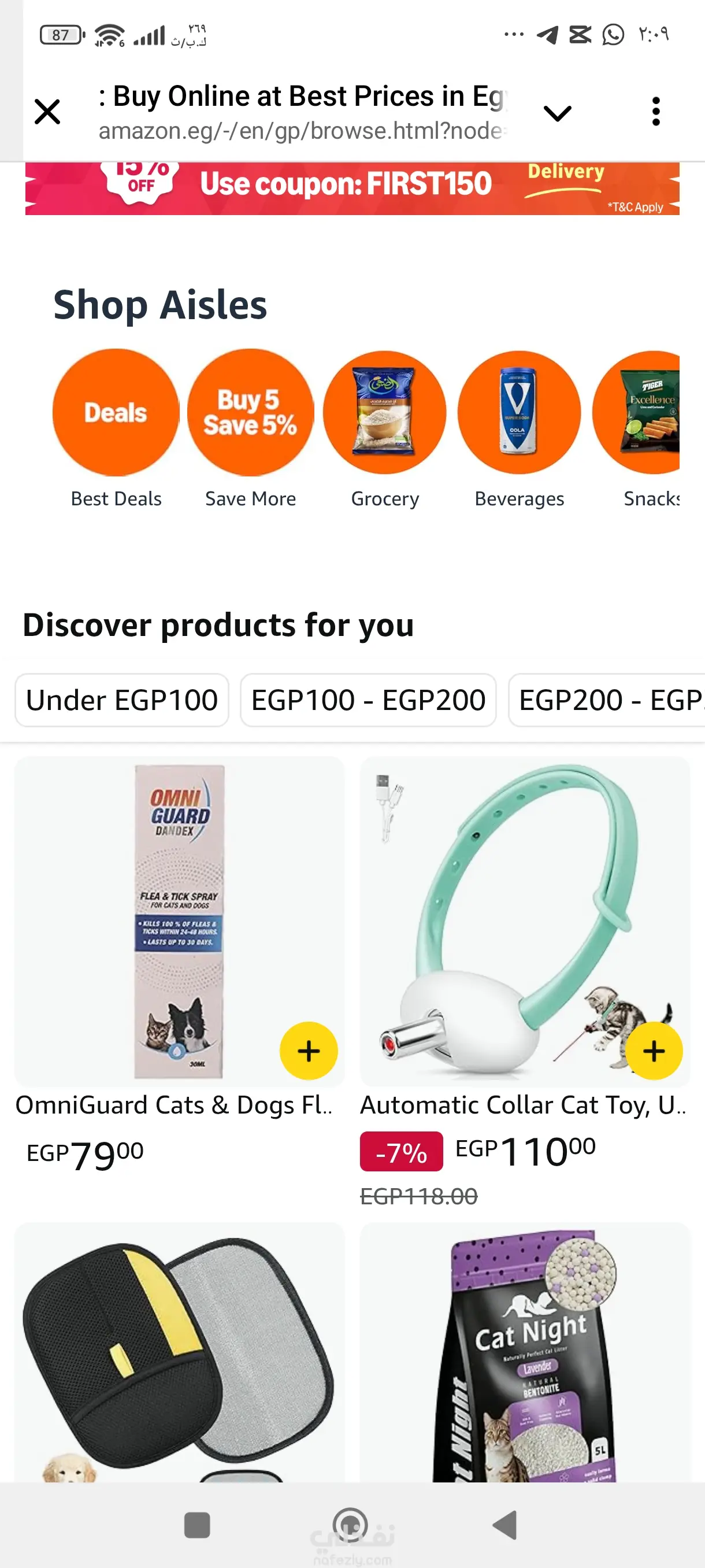Close the in-app browser tab
705x1568 pixels.
[x=47, y=112]
